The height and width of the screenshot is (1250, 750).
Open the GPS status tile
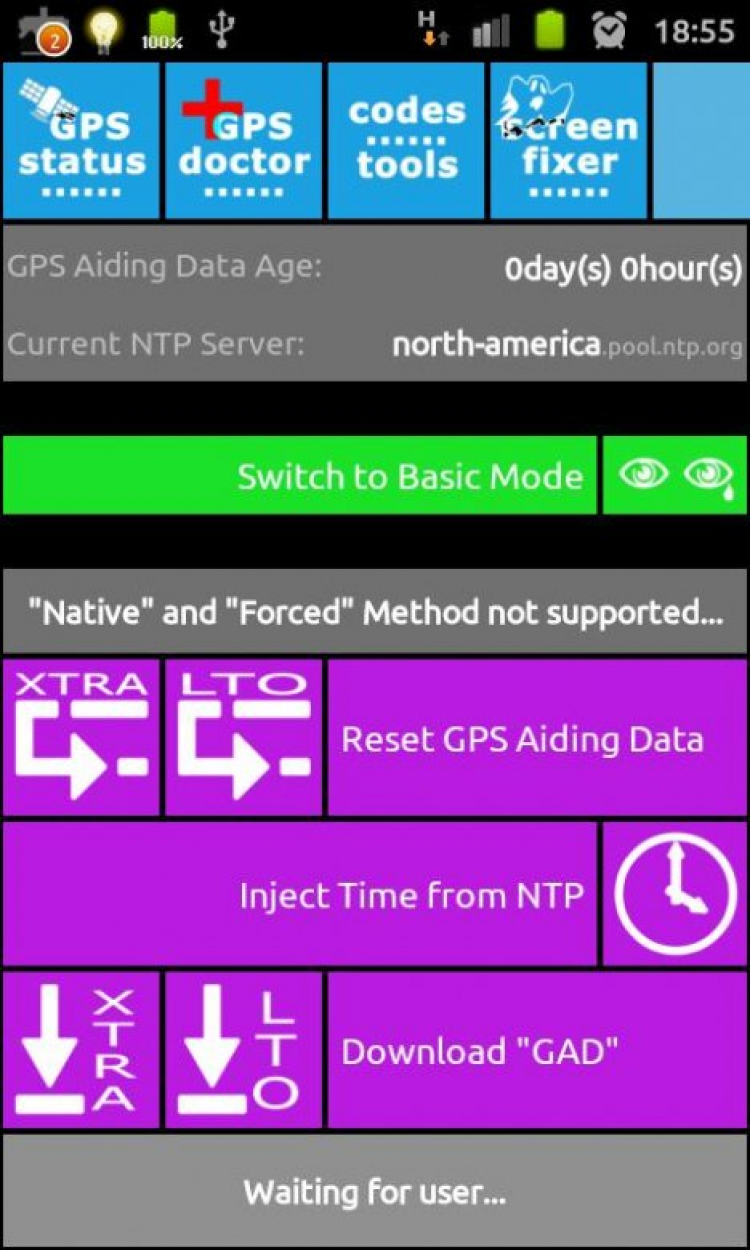pyautogui.click(x=81, y=141)
